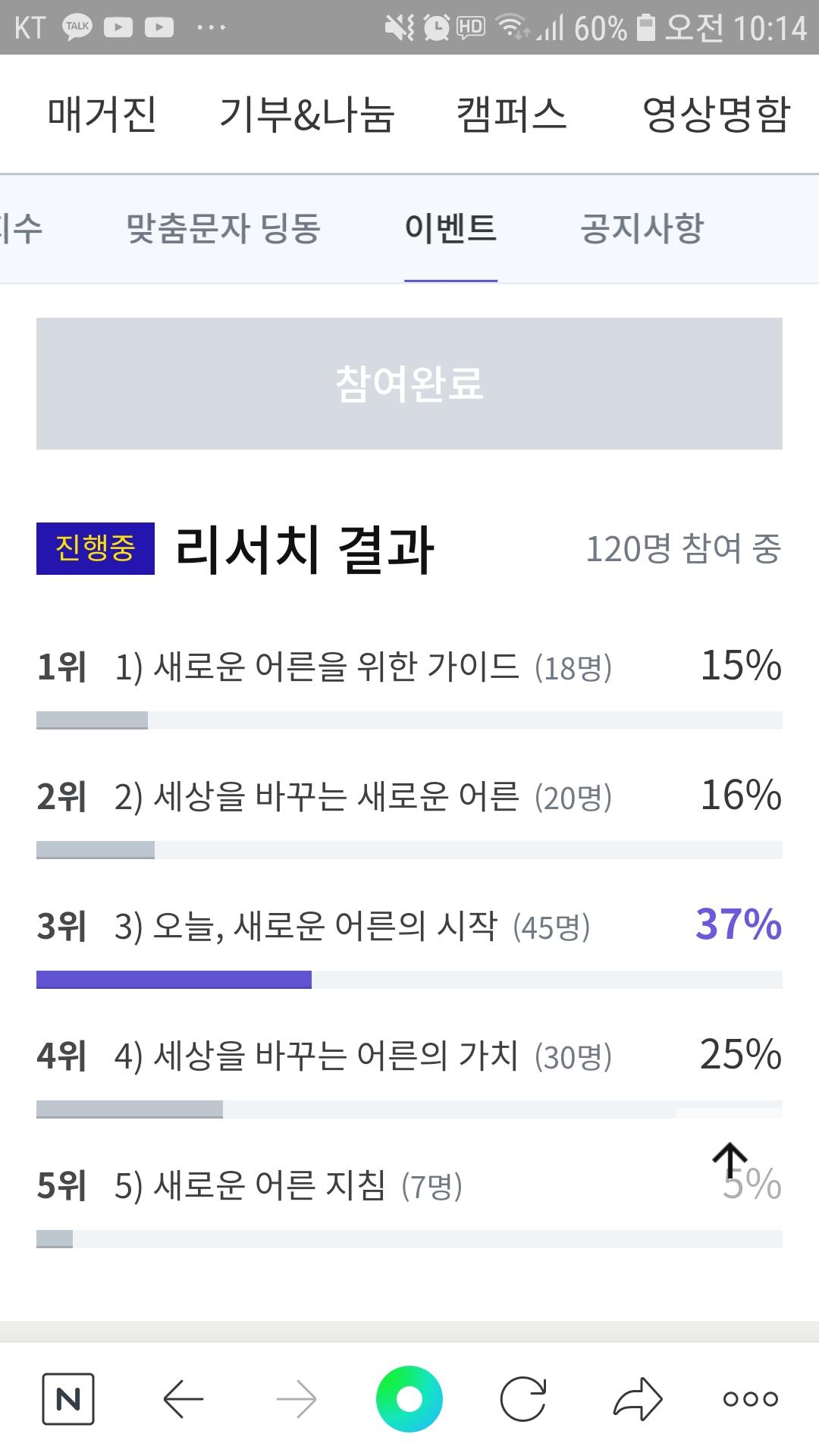The height and width of the screenshot is (1456, 819).
Task: Open the 공지사항 sub-tab
Action: point(642,228)
